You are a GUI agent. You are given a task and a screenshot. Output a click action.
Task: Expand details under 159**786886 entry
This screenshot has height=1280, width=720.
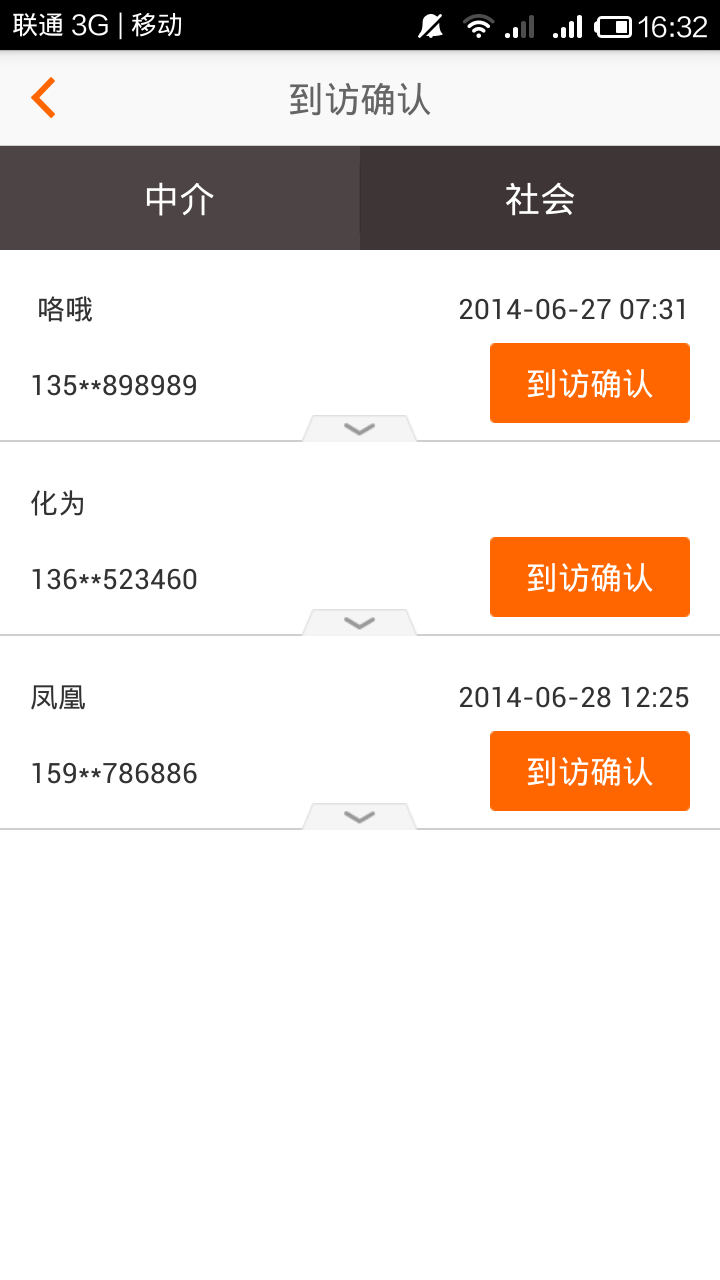359,816
